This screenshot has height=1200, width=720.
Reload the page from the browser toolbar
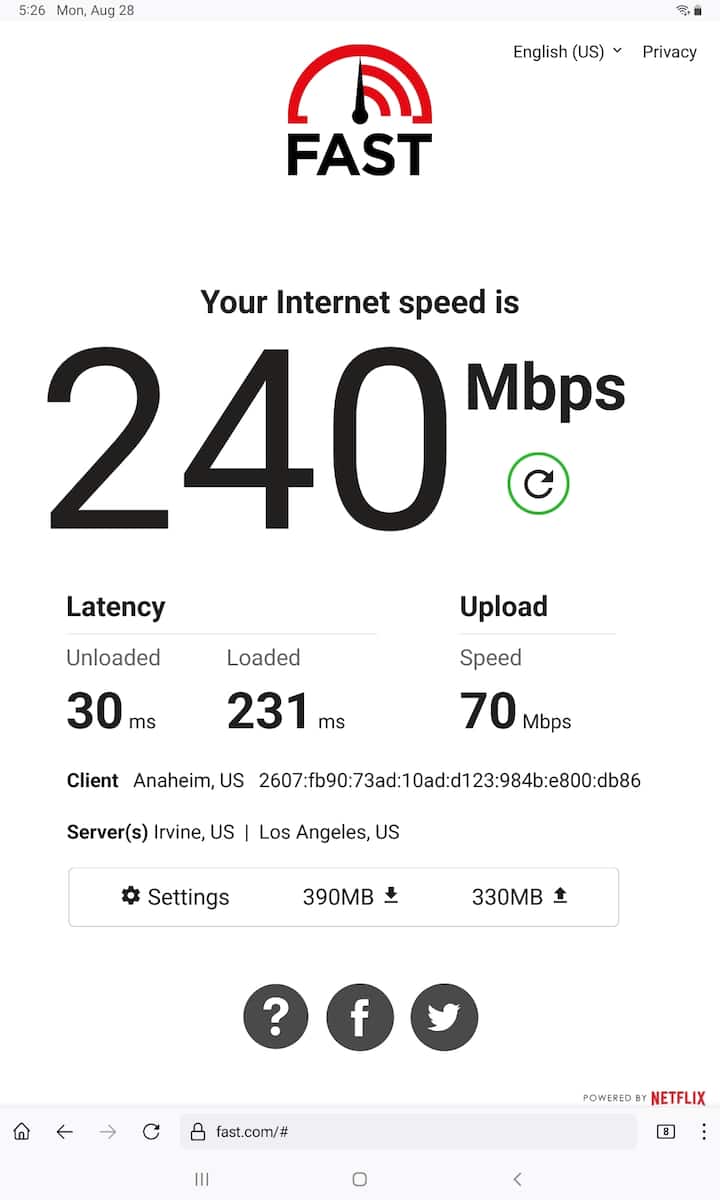tap(151, 1132)
